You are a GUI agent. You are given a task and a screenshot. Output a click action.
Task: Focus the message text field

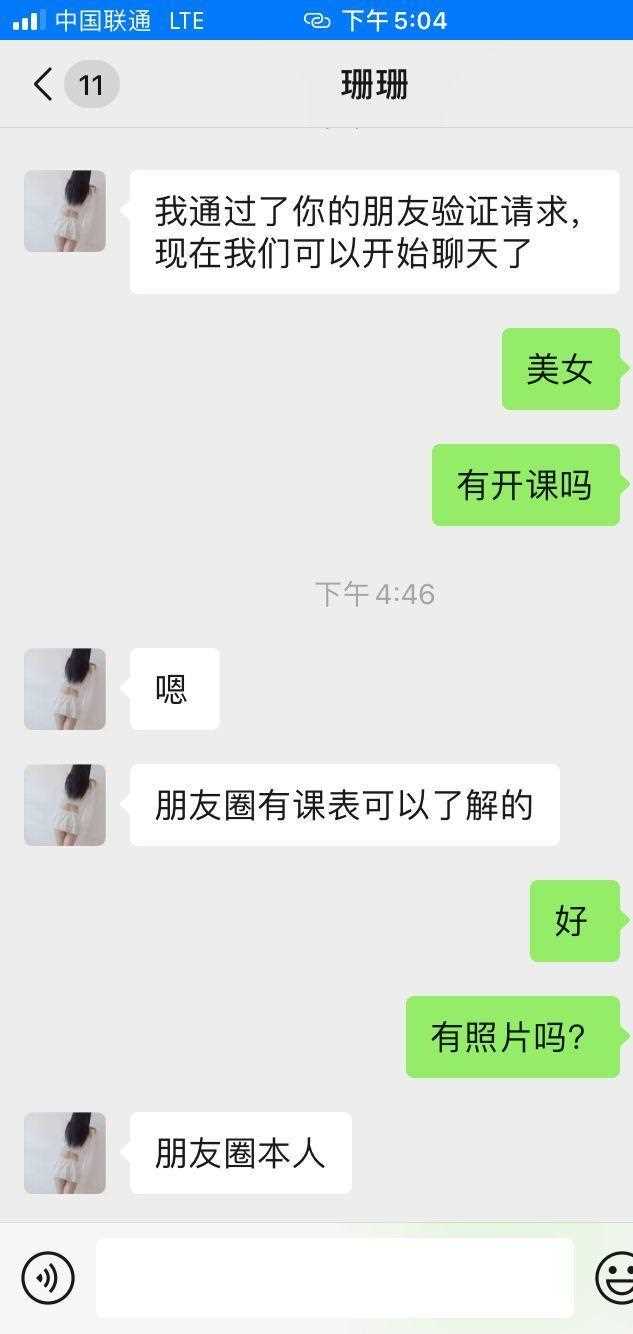[335, 1277]
